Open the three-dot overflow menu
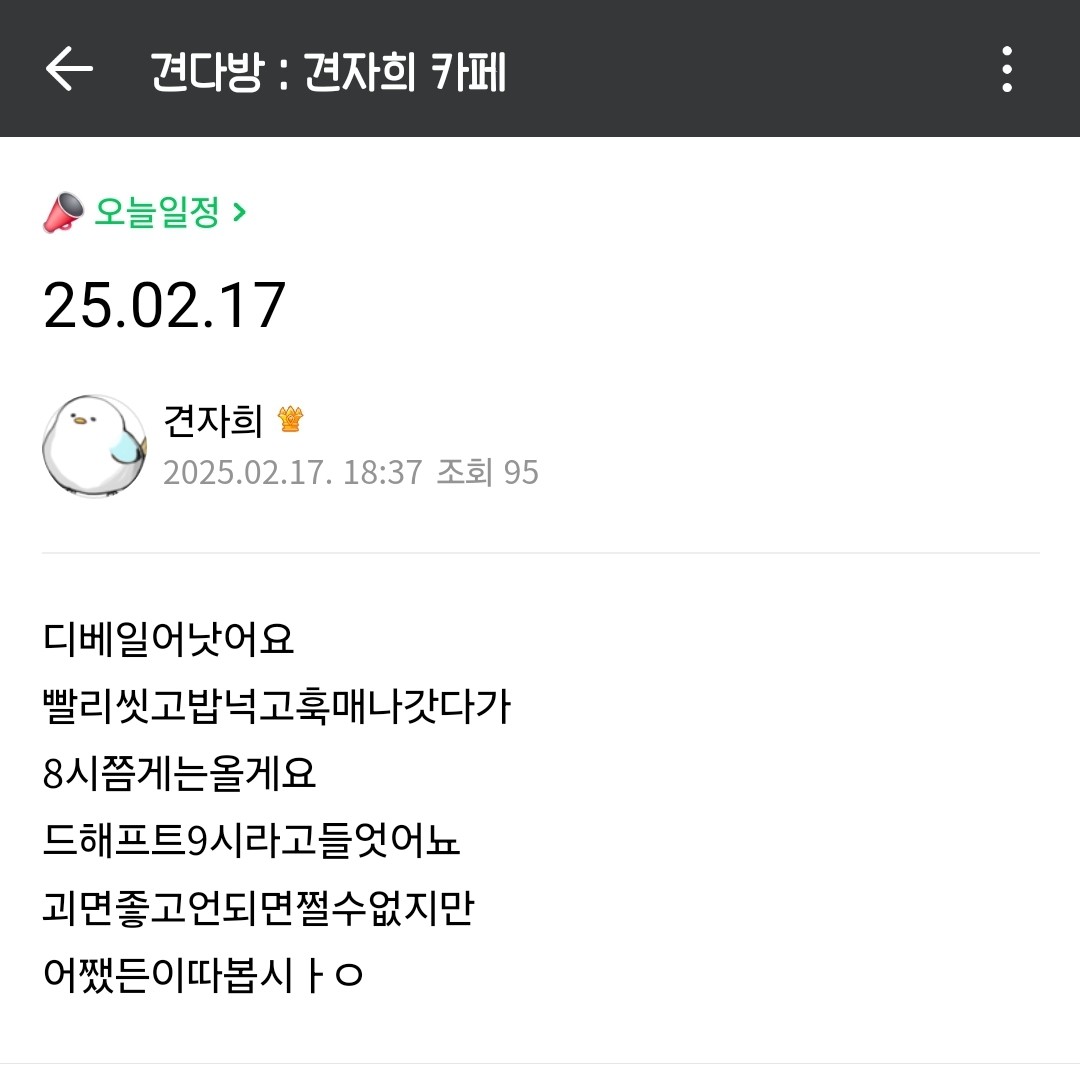Viewport: 1080px width, 1084px height. tap(1007, 68)
